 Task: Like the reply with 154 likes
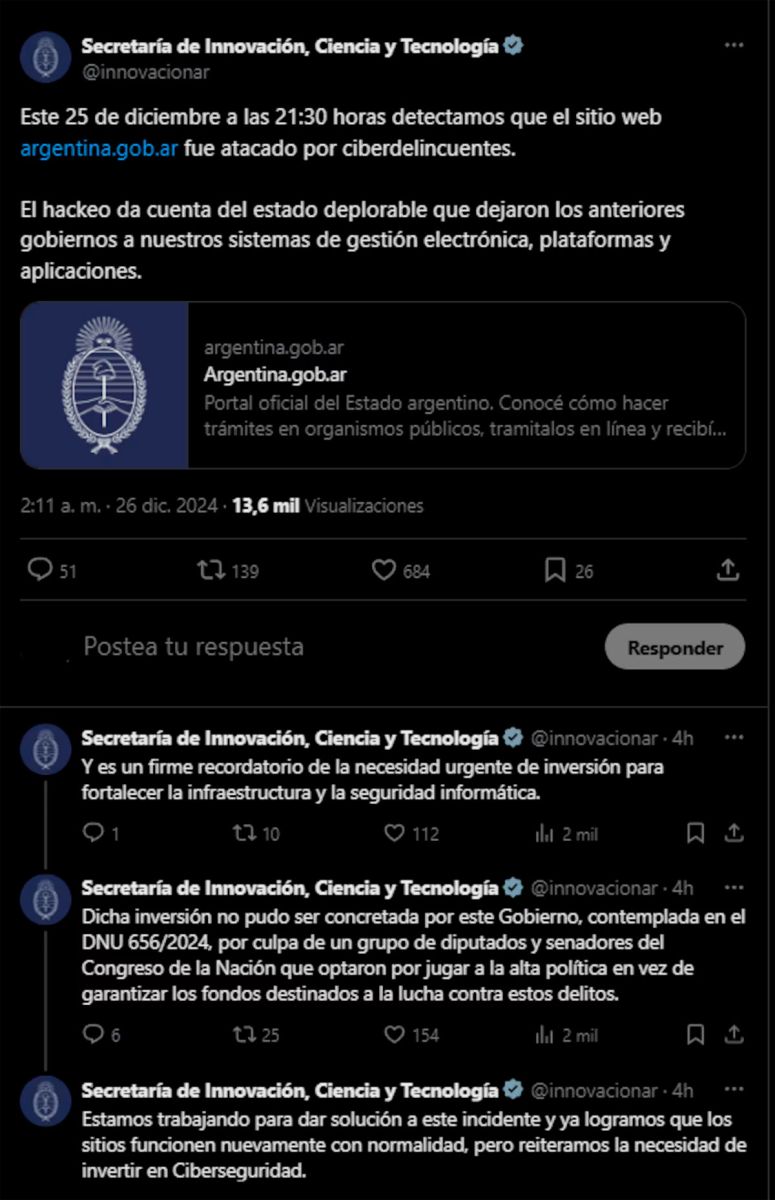[x=395, y=1034]
